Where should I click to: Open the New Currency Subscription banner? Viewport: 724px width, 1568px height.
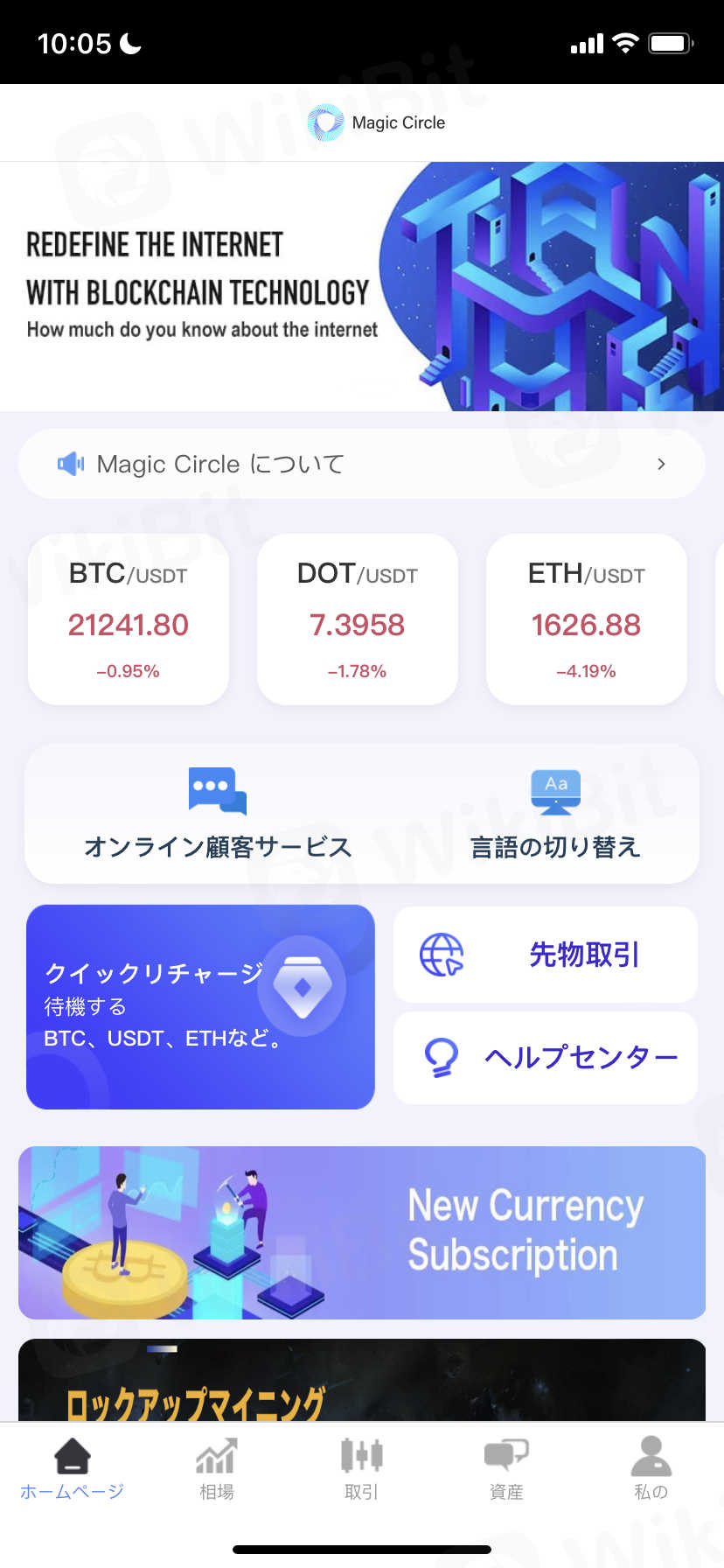coord(362,1232)
